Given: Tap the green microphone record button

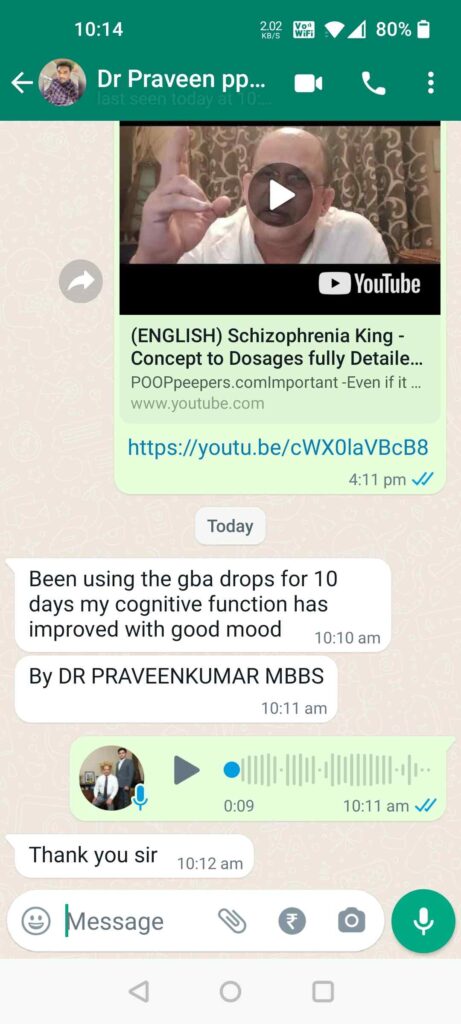Looking at the screenshot, I should tap(423, 921).
